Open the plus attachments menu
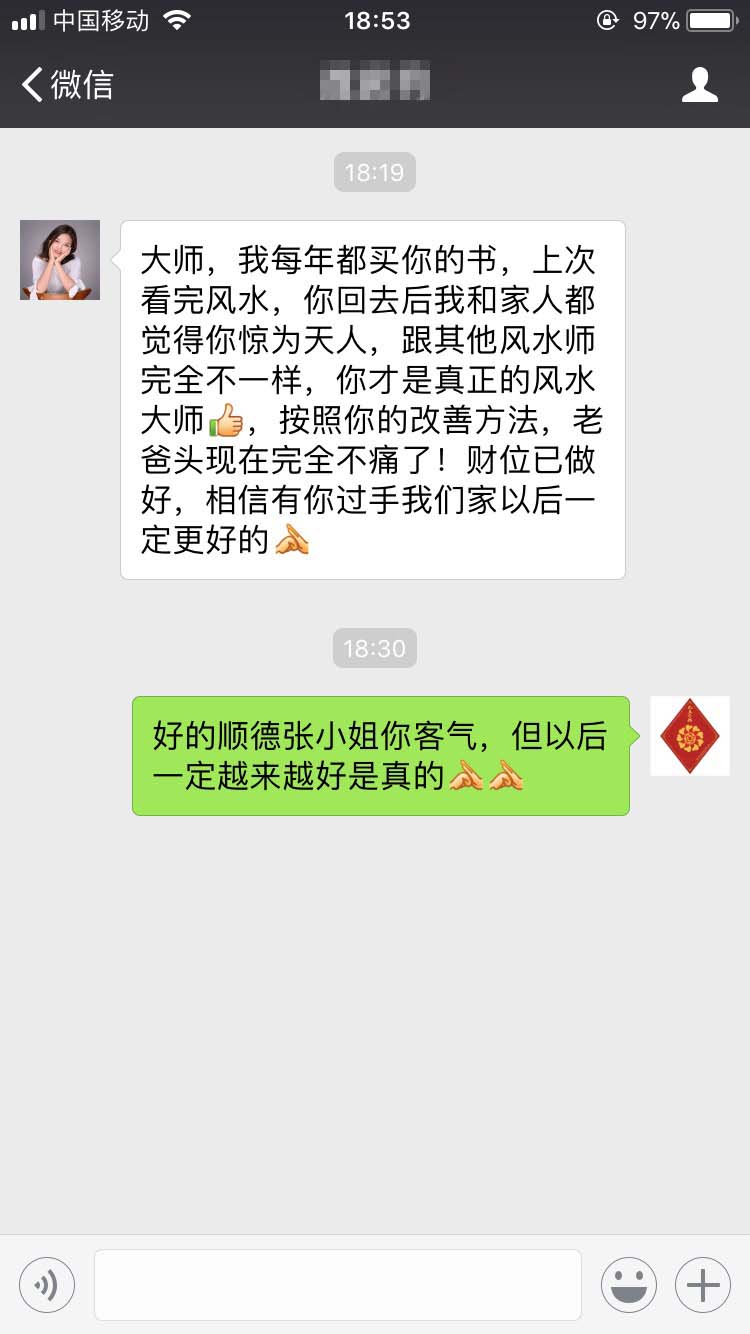 tap(703, 1284)
